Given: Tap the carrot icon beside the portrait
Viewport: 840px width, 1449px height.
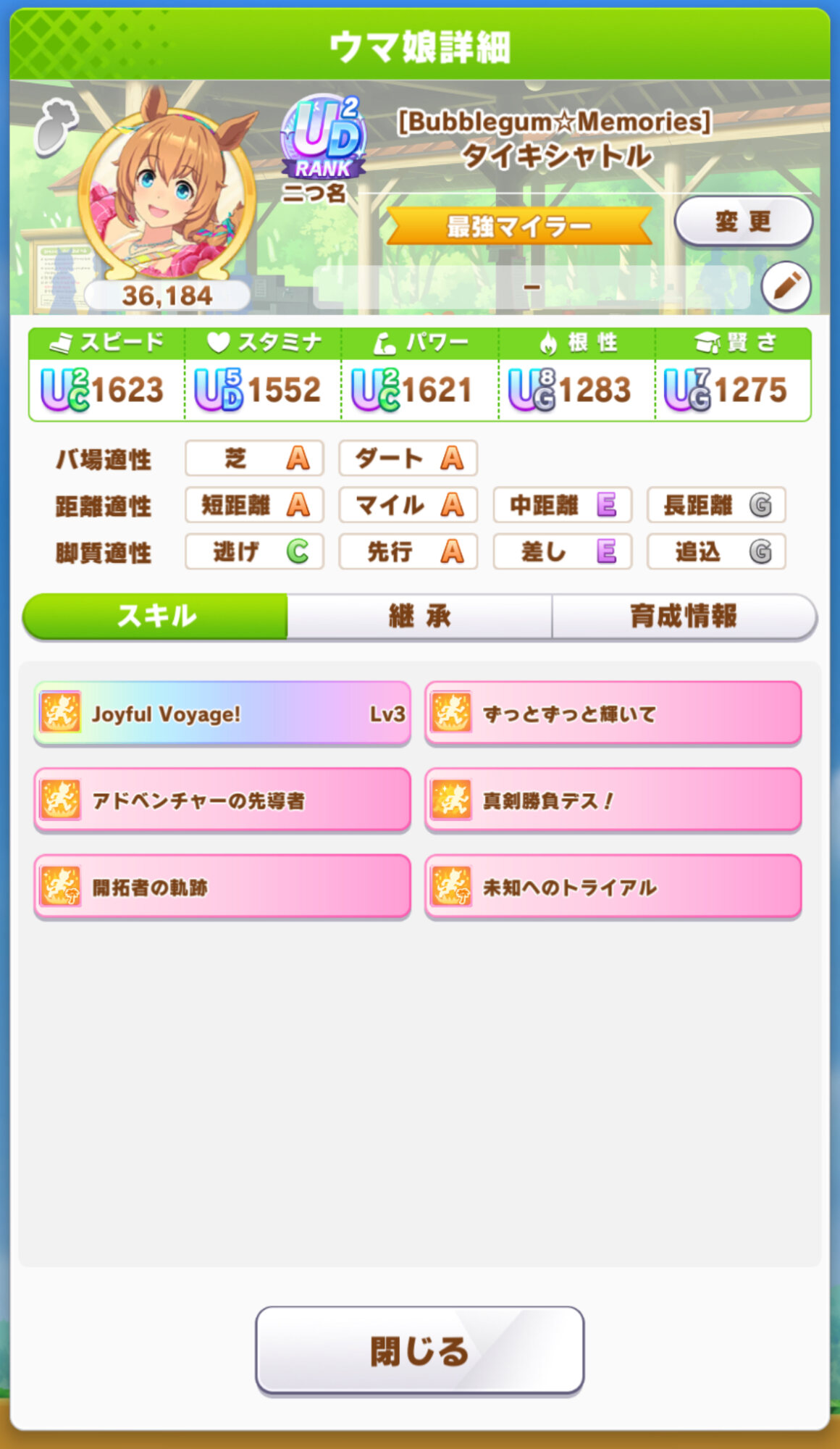Looking at the screenshot, I should click(x=56, y=128).
